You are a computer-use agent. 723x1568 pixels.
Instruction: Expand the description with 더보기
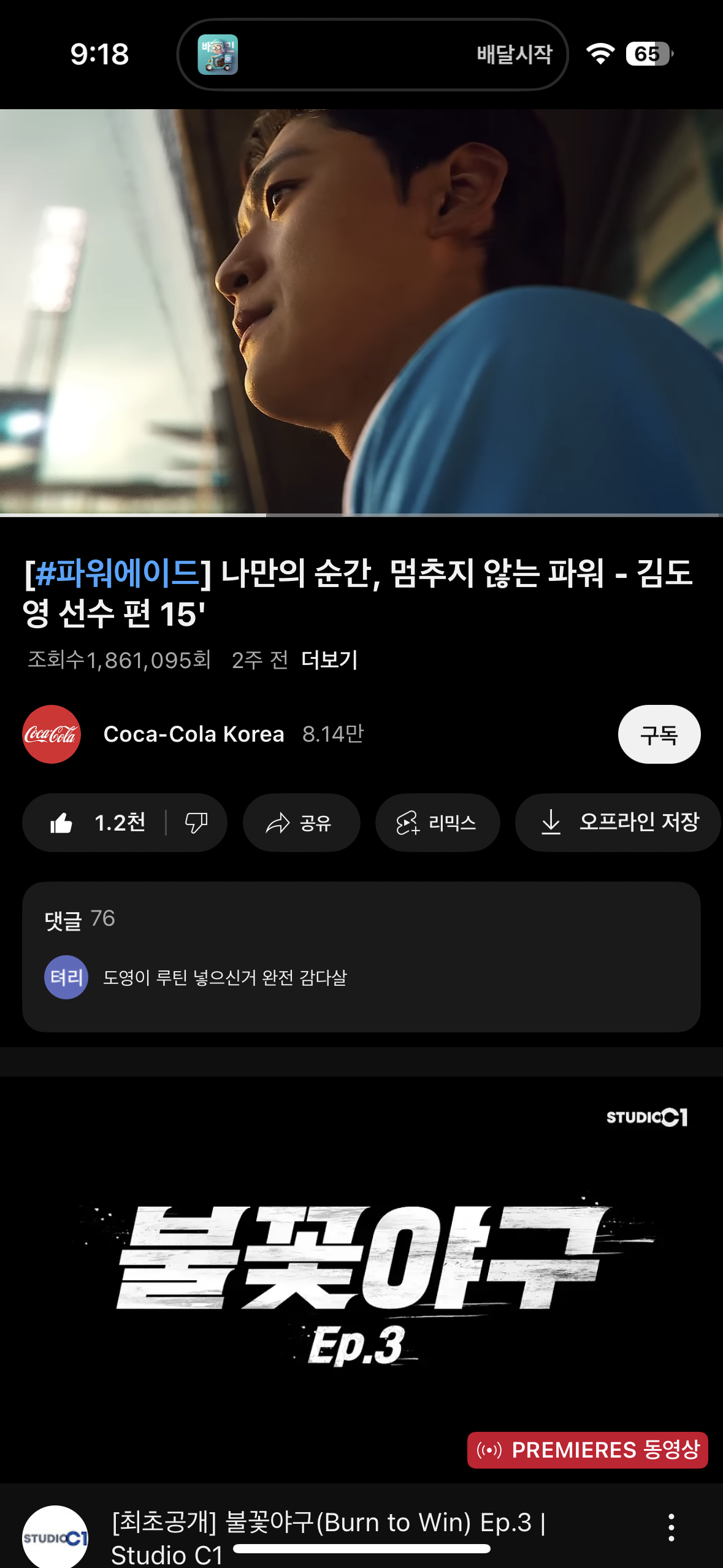329,660
